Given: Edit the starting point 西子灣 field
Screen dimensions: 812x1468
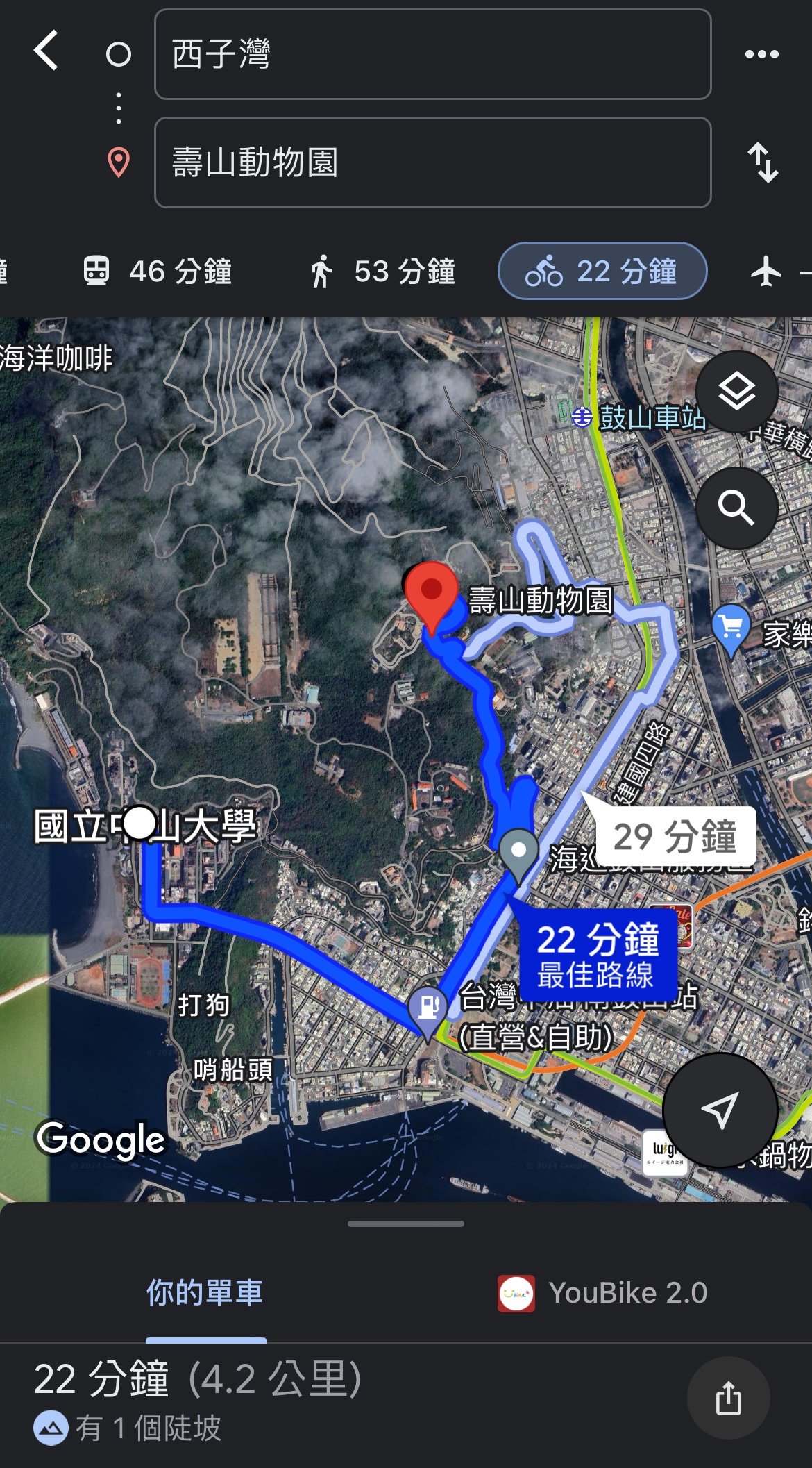Looking at the screenshot, I should pos(433,54).
